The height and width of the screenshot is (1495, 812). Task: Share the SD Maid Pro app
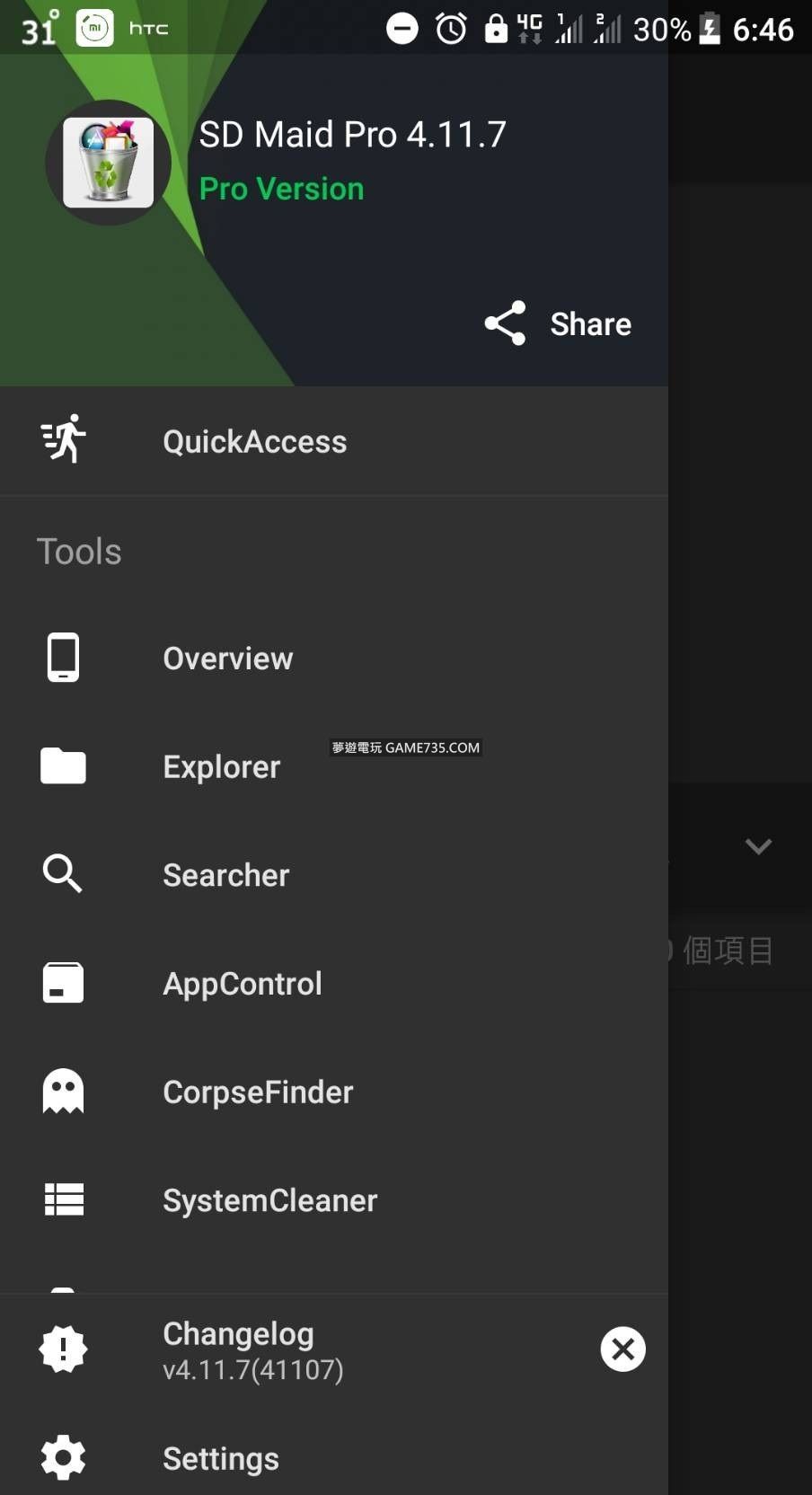point(559,324)
